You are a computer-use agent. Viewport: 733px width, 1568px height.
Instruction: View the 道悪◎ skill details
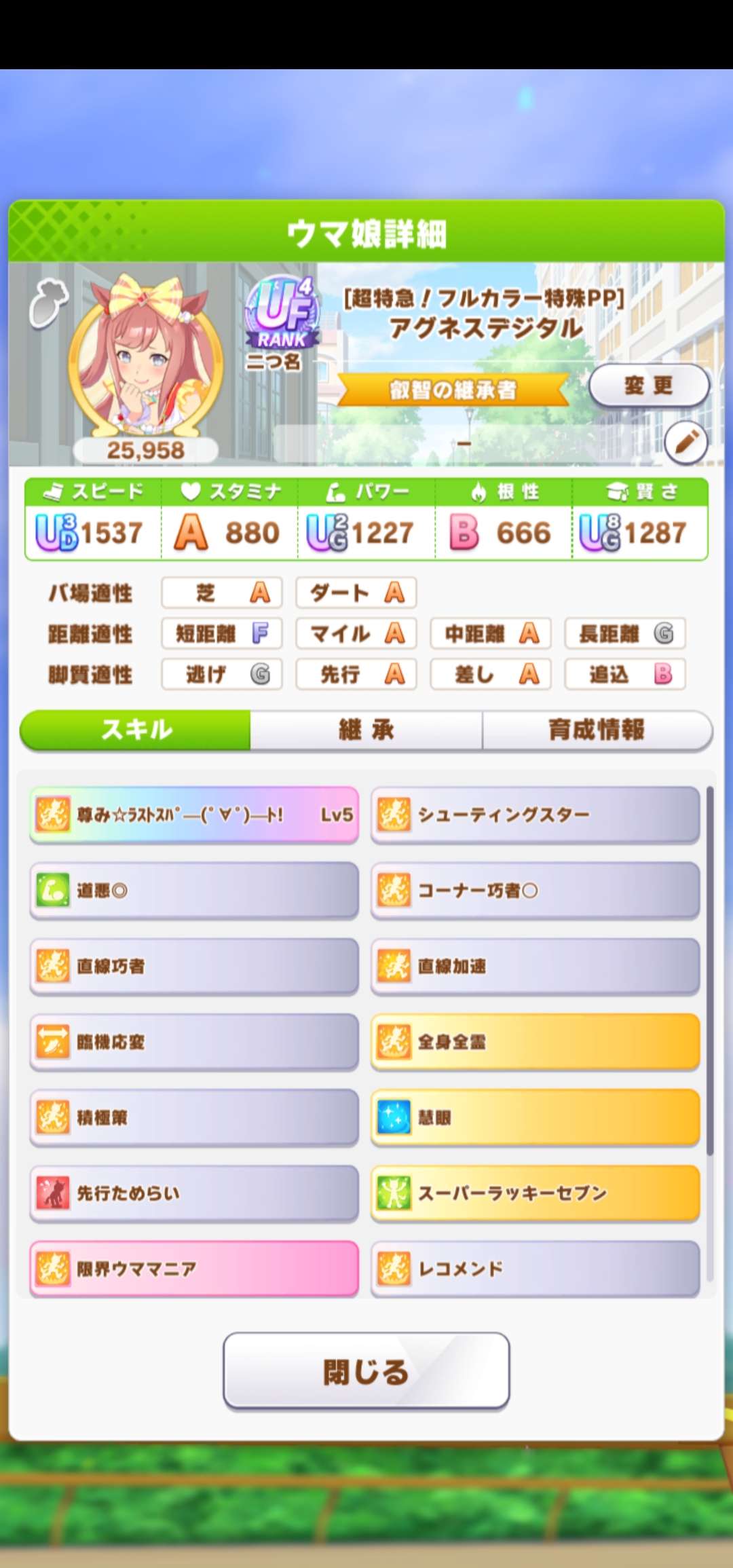point(194,891)
